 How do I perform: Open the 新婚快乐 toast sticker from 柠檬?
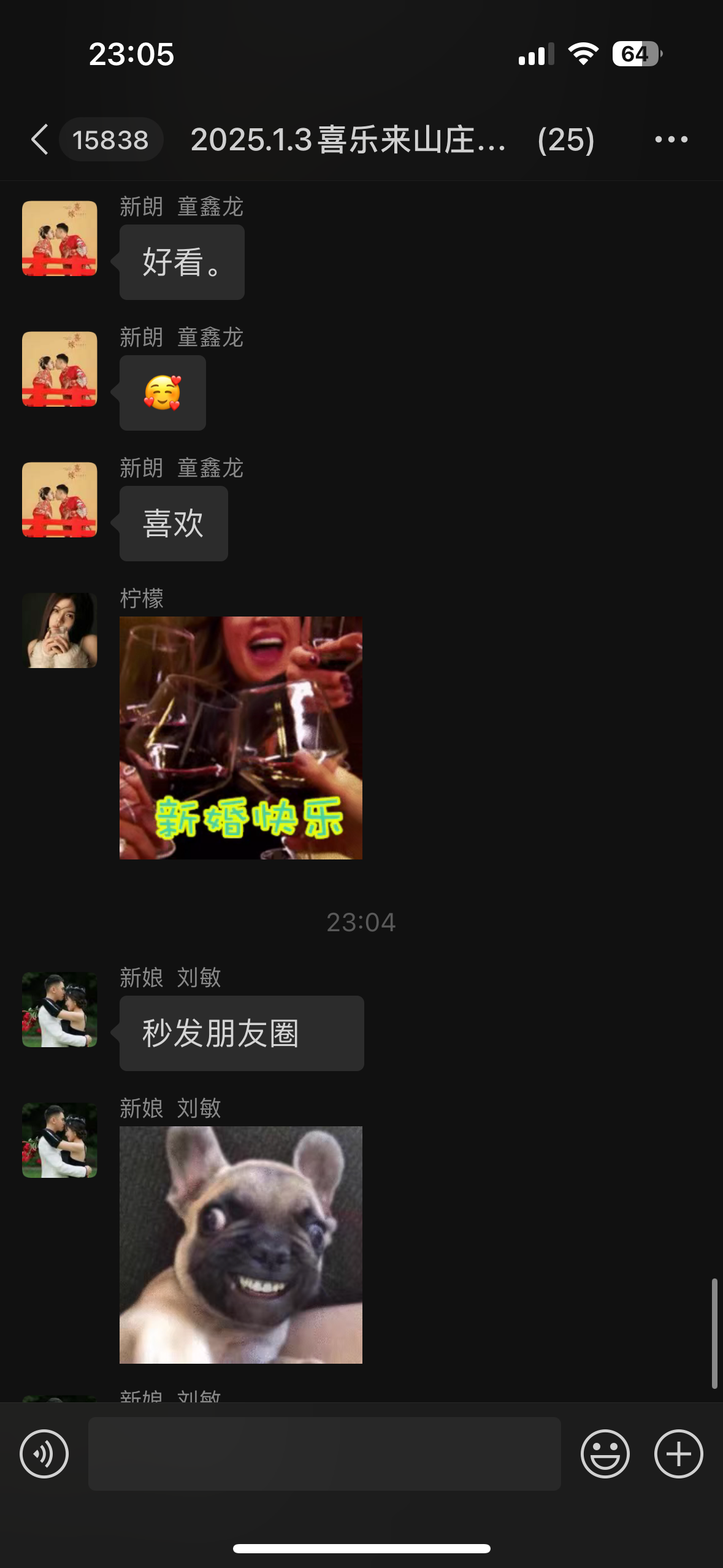coord(241,738)
